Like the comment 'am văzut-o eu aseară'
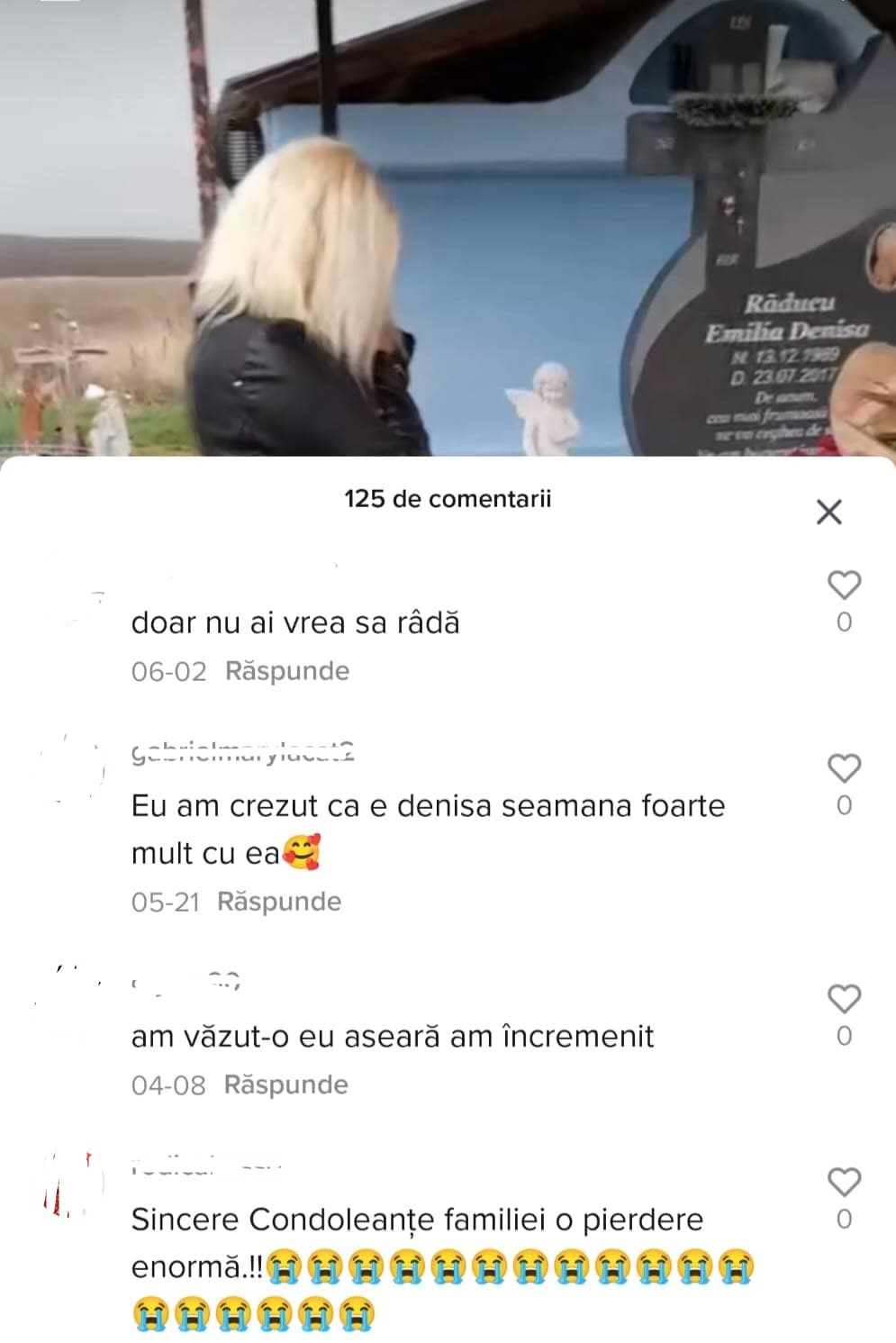This screenshot has height=1343, width=896. click(x=844, y=999)
